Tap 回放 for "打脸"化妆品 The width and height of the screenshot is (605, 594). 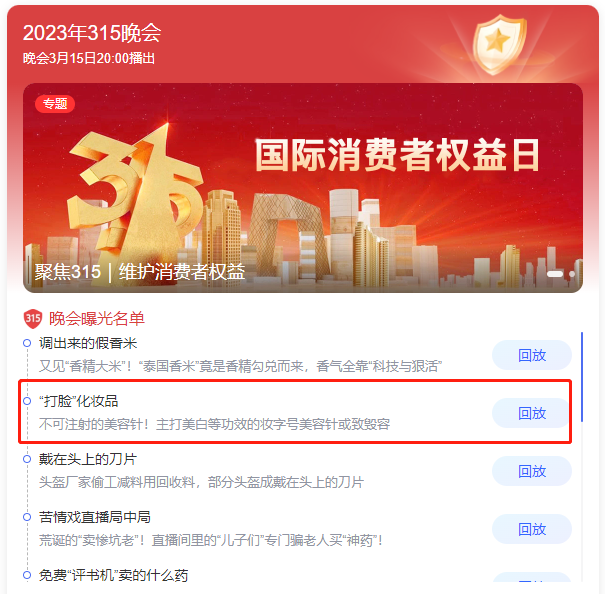pyautogui.click(x=531, y=413)
